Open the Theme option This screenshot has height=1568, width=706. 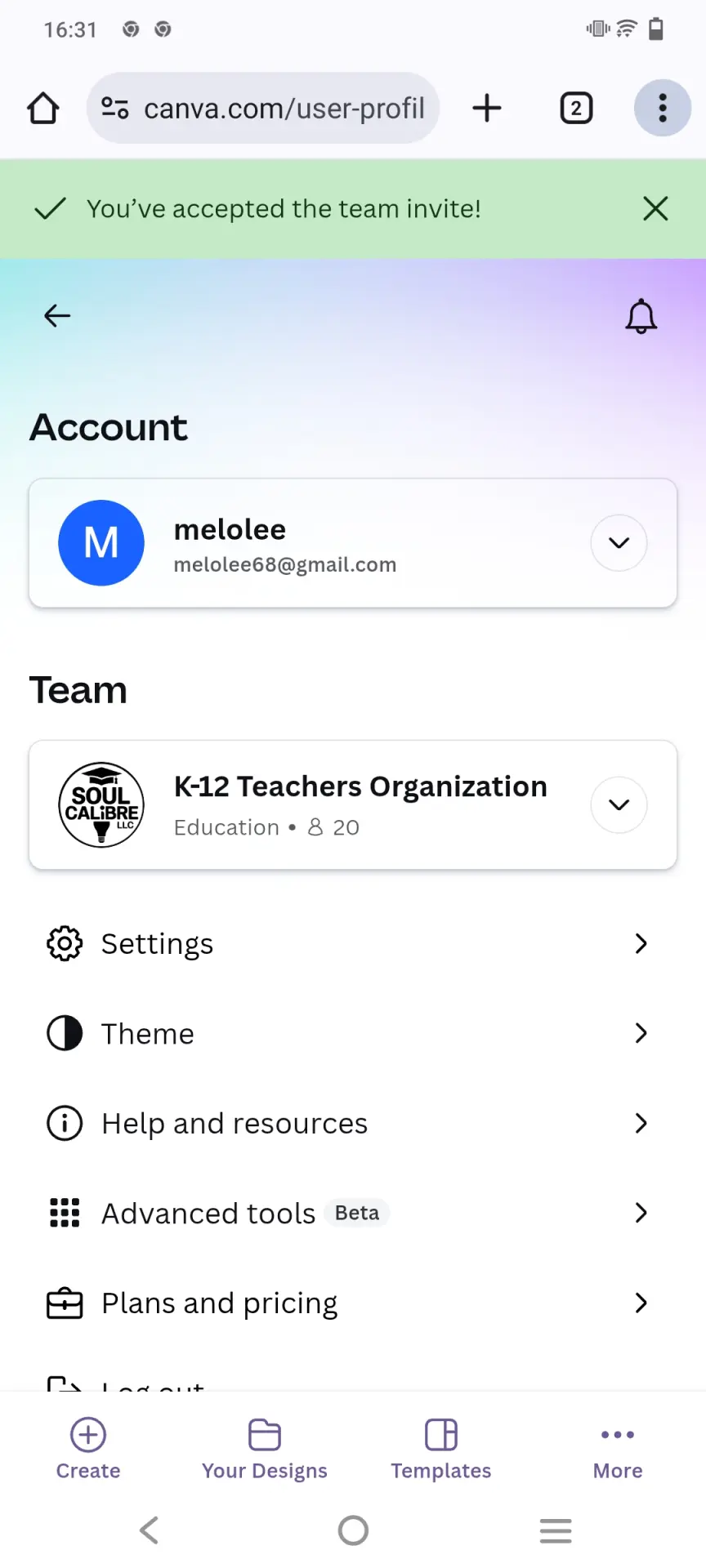tap(353, 1034)
